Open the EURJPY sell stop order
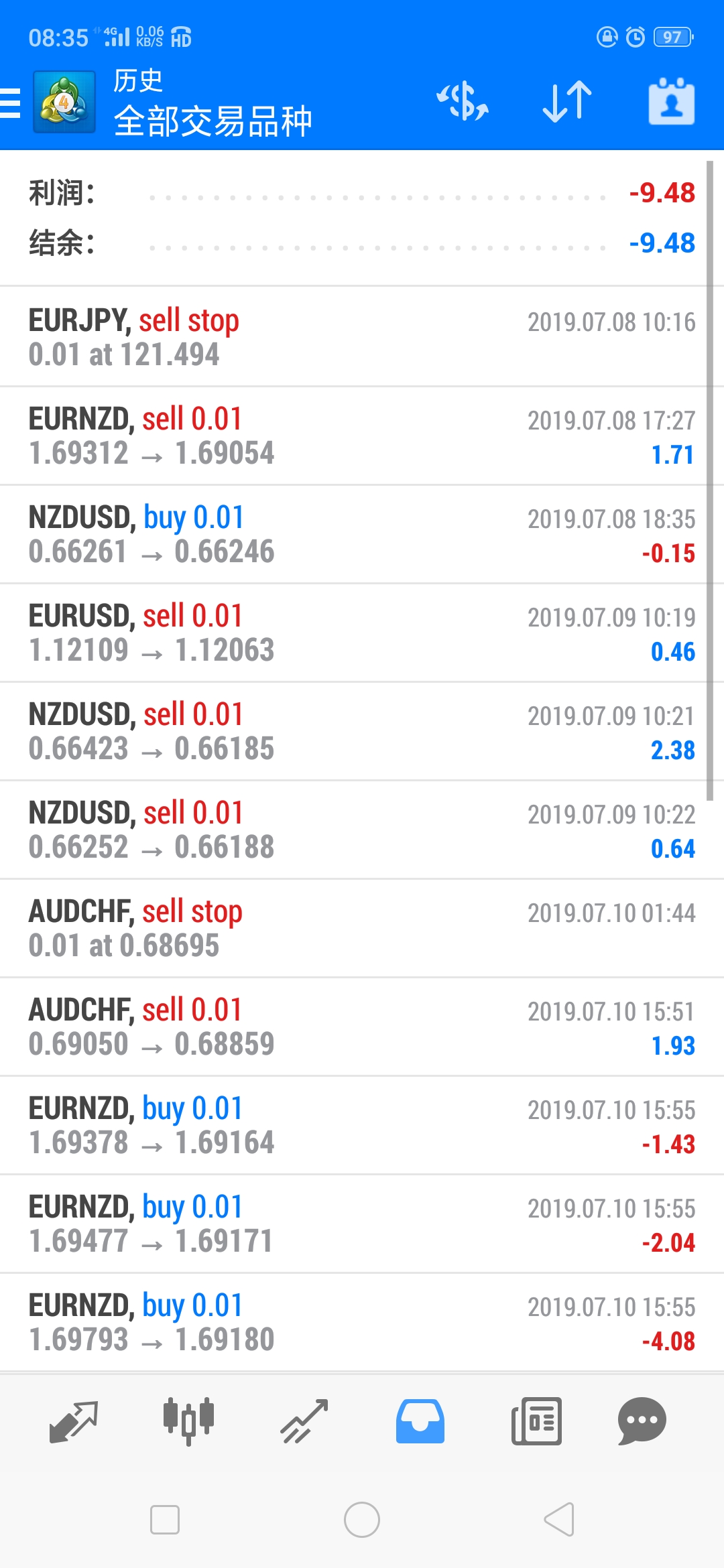This screenshot has width=724, height=1568. pyautogui.click(x=362, y=337)
